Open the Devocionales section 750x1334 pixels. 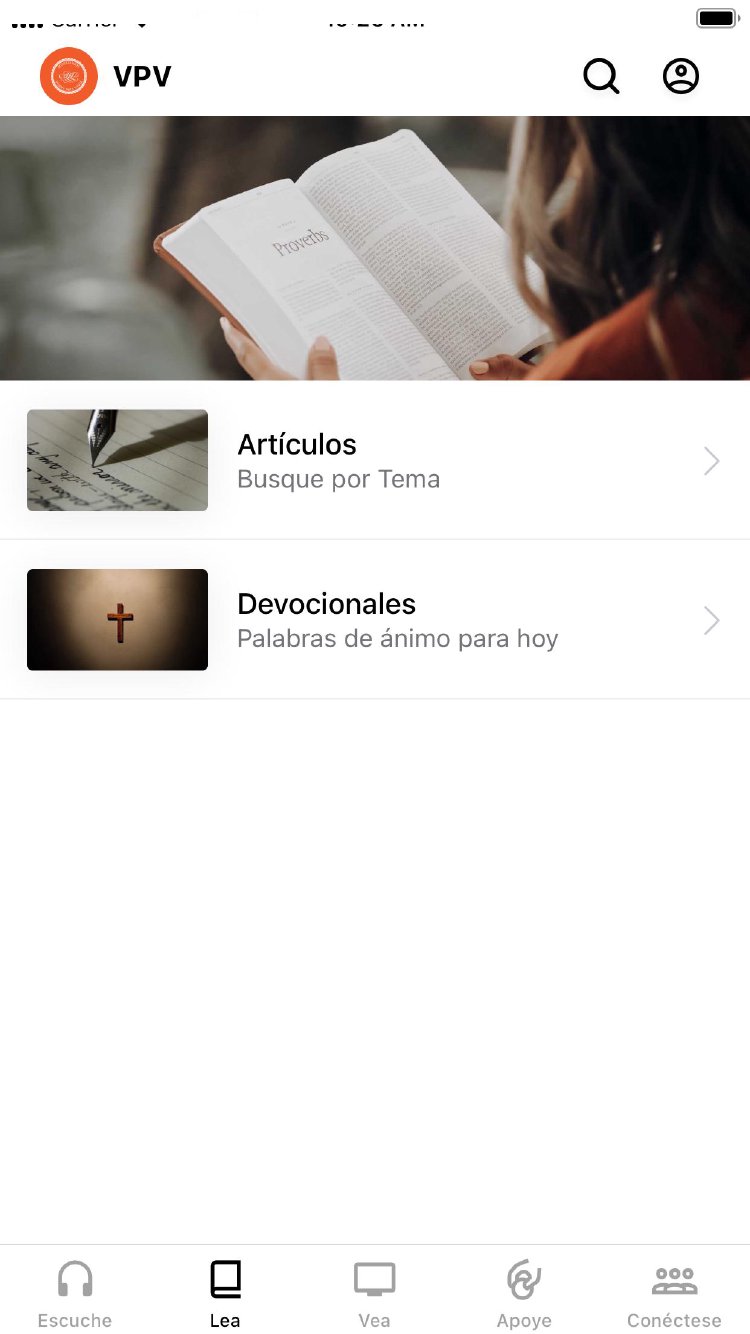coord(374,620)
